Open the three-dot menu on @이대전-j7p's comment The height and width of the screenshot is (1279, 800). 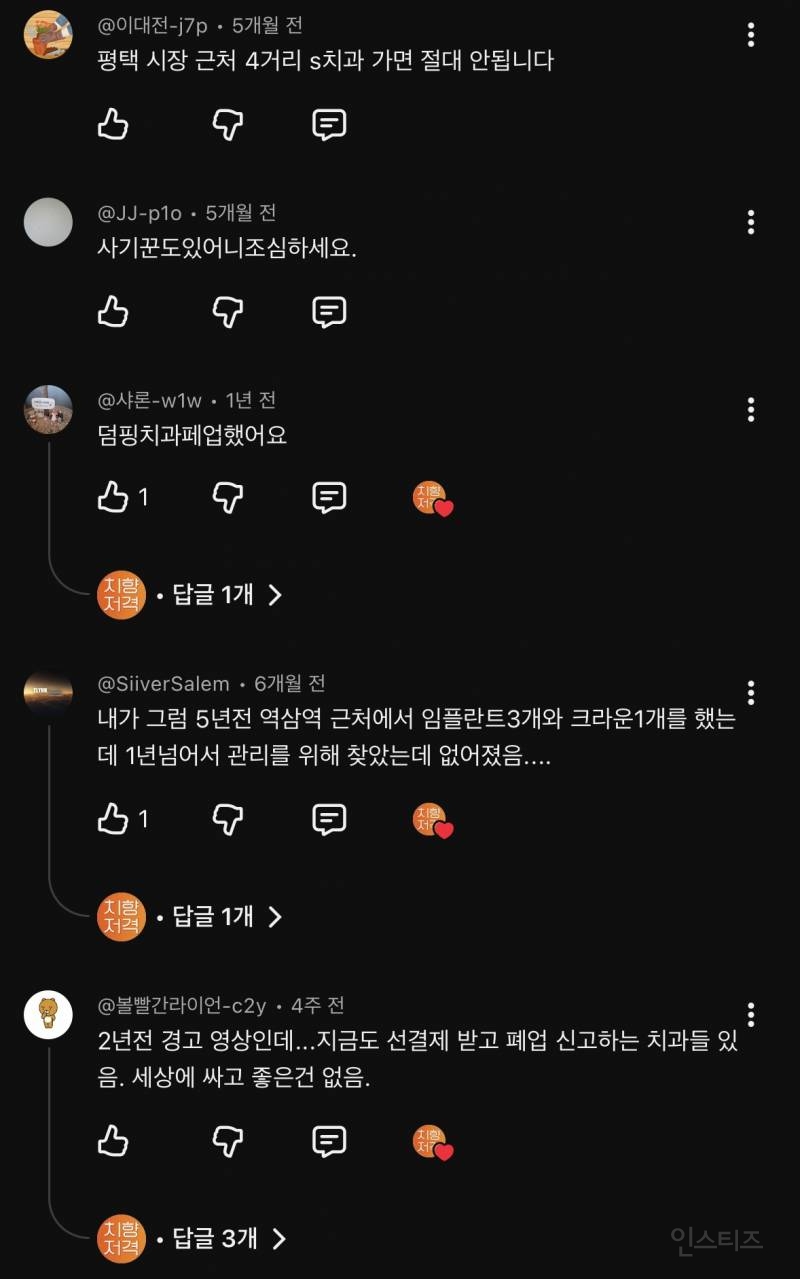tap(751, 32)
